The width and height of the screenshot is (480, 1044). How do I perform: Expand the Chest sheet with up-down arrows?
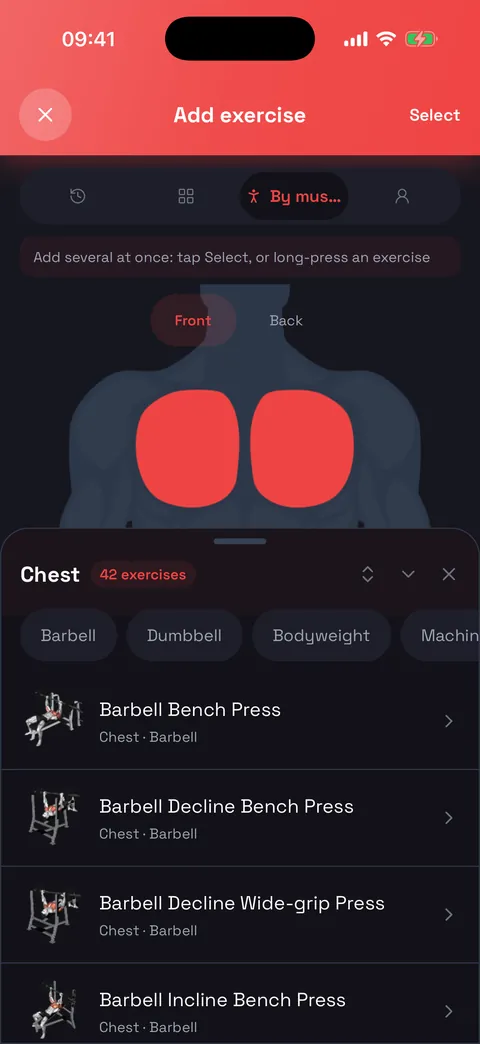point(367,575)
